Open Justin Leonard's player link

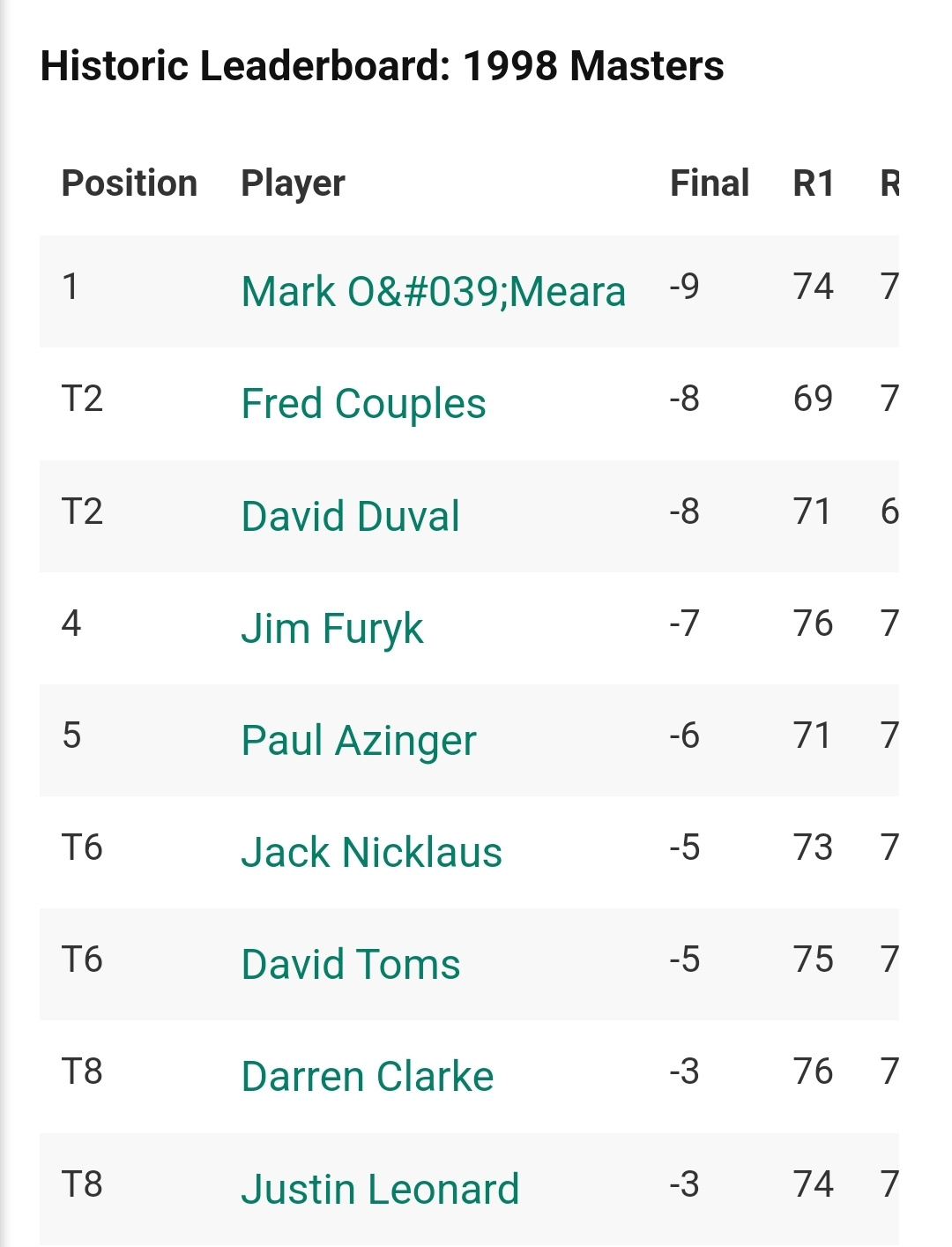coord(380,1189)
